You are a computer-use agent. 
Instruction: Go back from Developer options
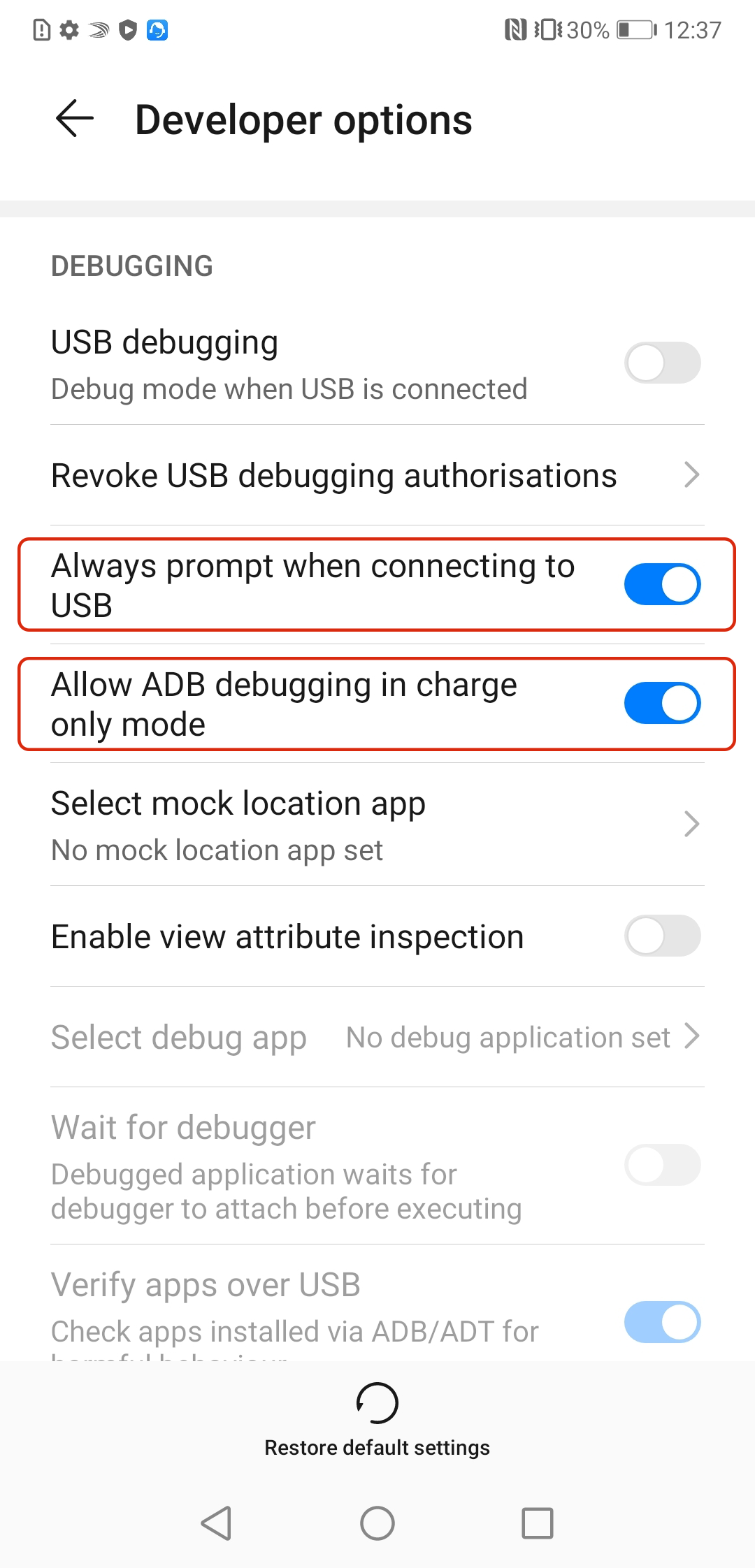point(75,118)
